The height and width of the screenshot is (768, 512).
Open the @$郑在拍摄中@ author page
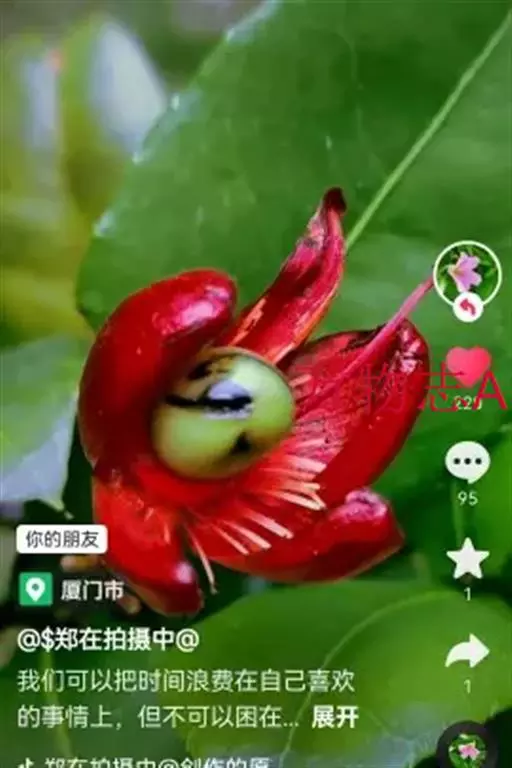(108, 639)
